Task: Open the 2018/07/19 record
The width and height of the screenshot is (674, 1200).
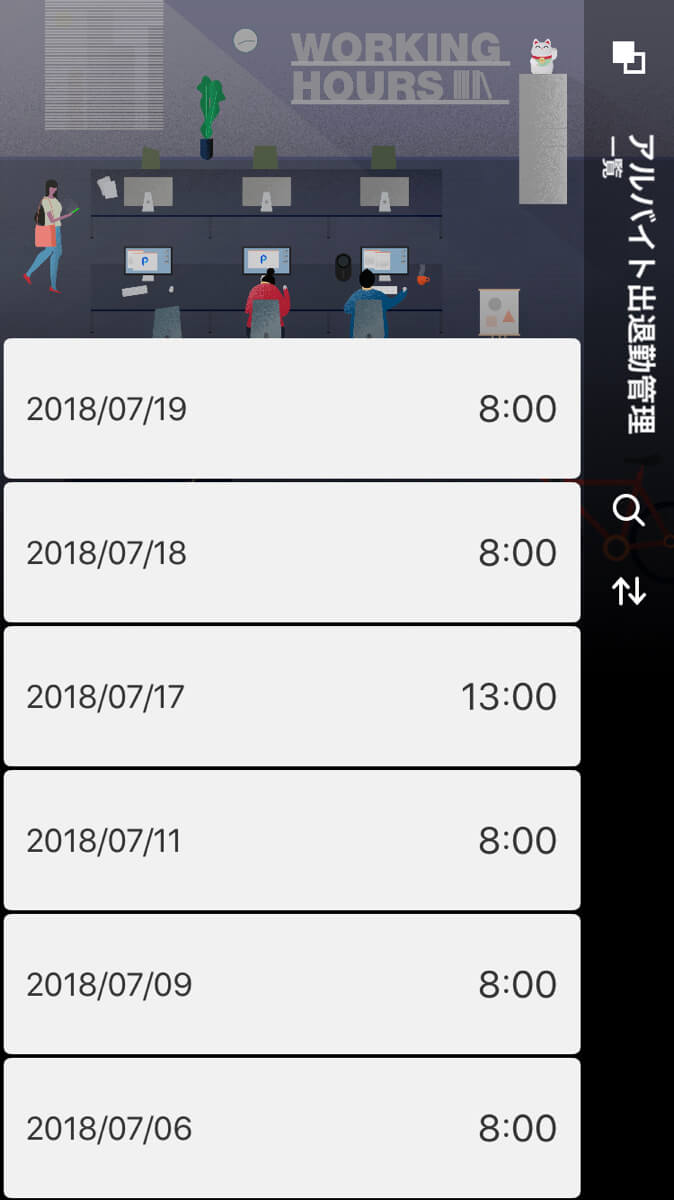Action: (x=292, y=409)
